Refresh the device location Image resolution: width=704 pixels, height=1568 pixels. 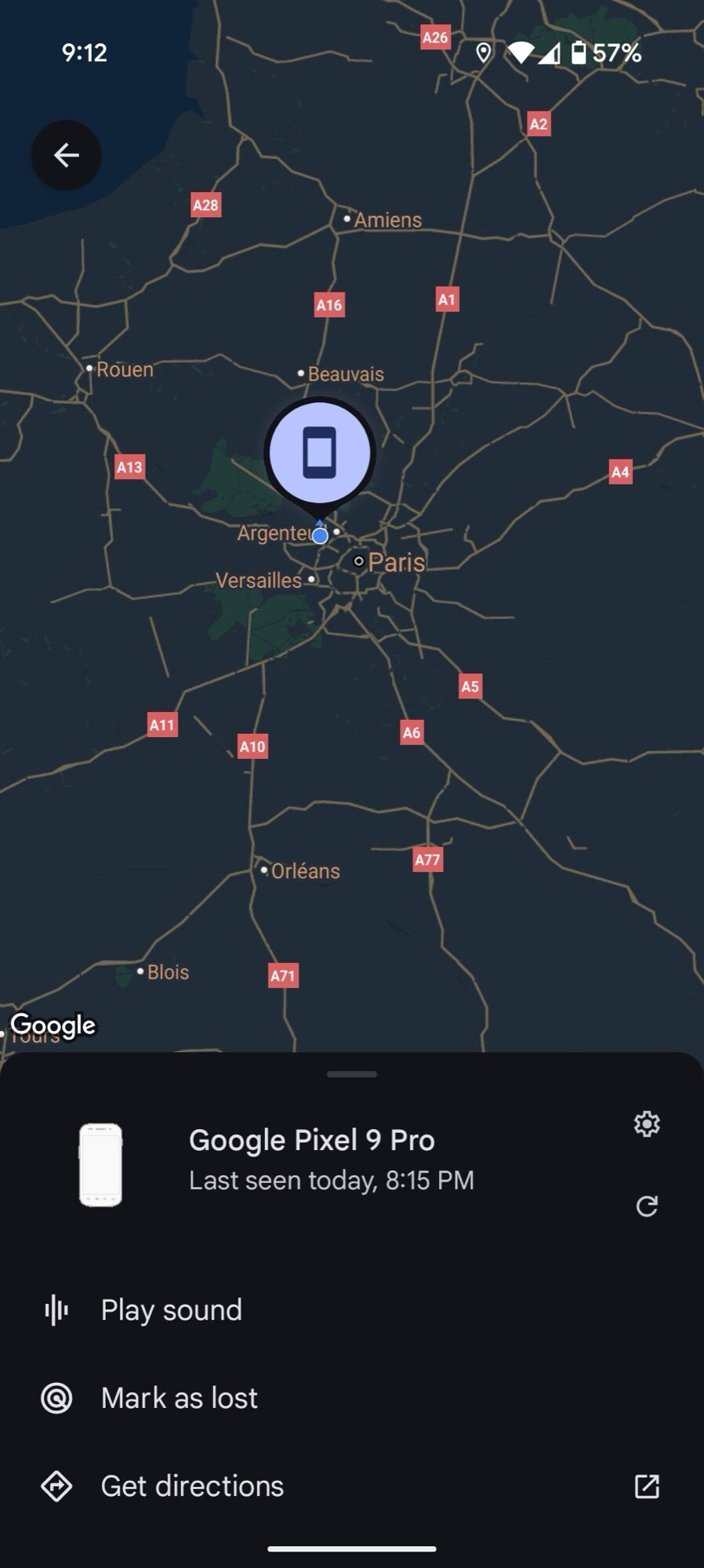pos(647,1206)
